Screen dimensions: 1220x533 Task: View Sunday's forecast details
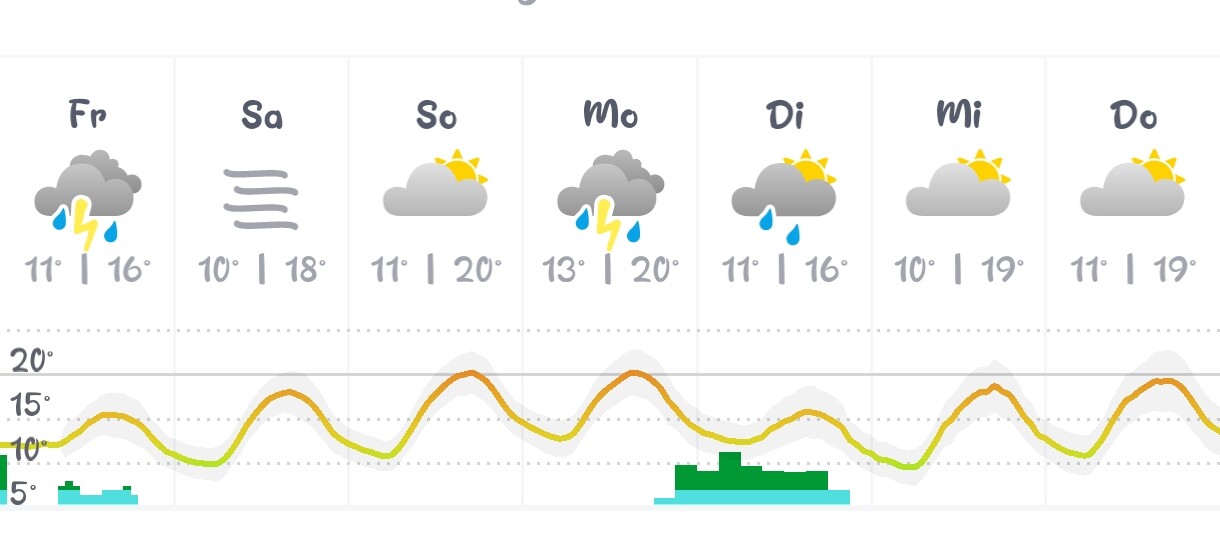435,190
